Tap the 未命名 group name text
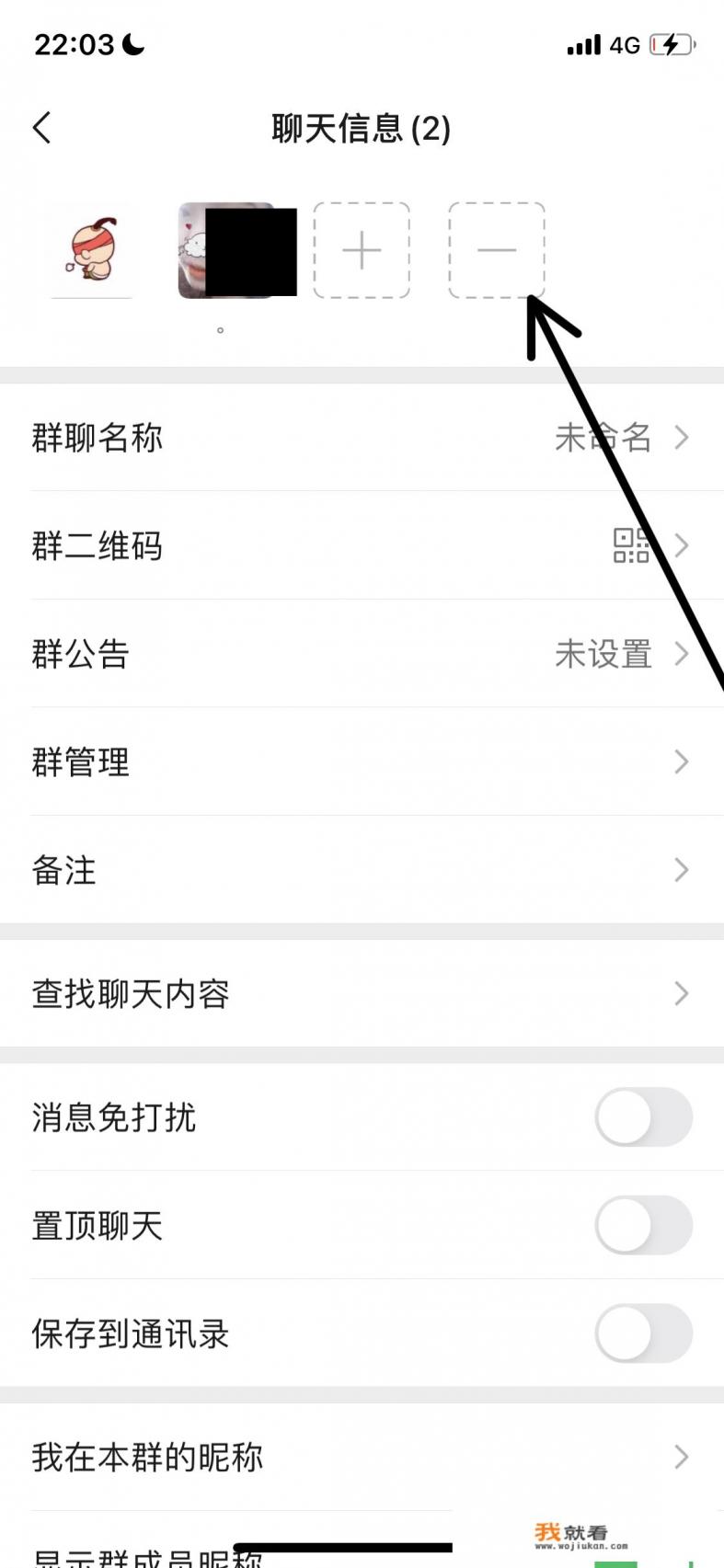Viewport: 724px width, 1568px height. click(x=604, y=438)
